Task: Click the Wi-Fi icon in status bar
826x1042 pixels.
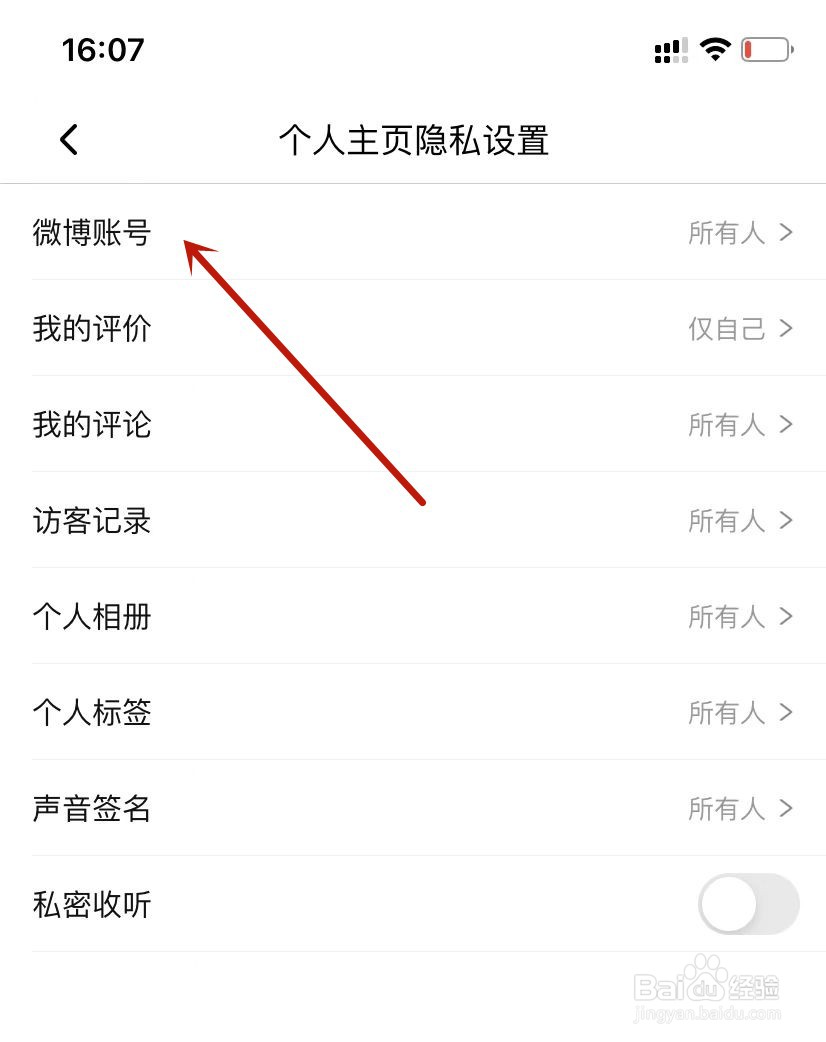Action: coord(714,49)
